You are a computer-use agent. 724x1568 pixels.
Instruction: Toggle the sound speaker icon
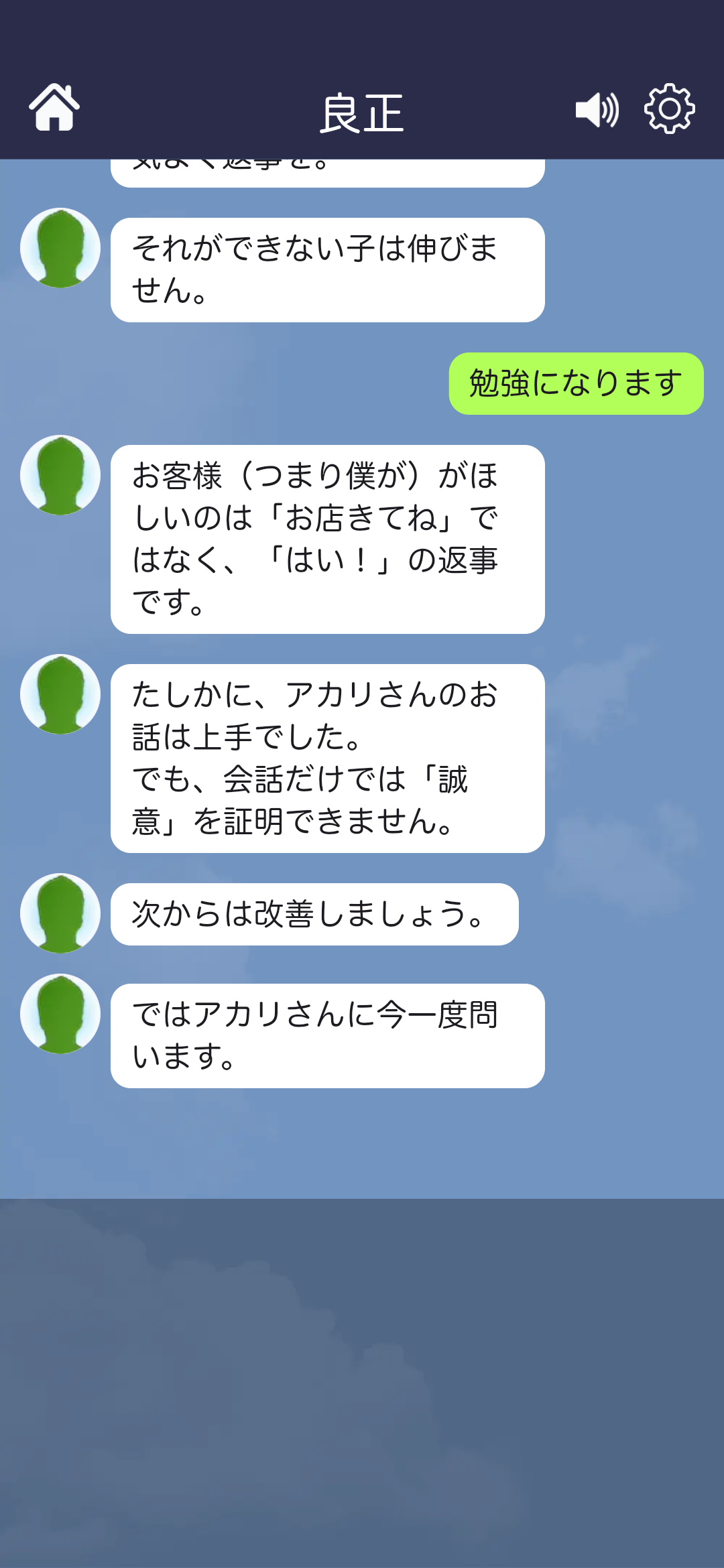click(597, 110)
